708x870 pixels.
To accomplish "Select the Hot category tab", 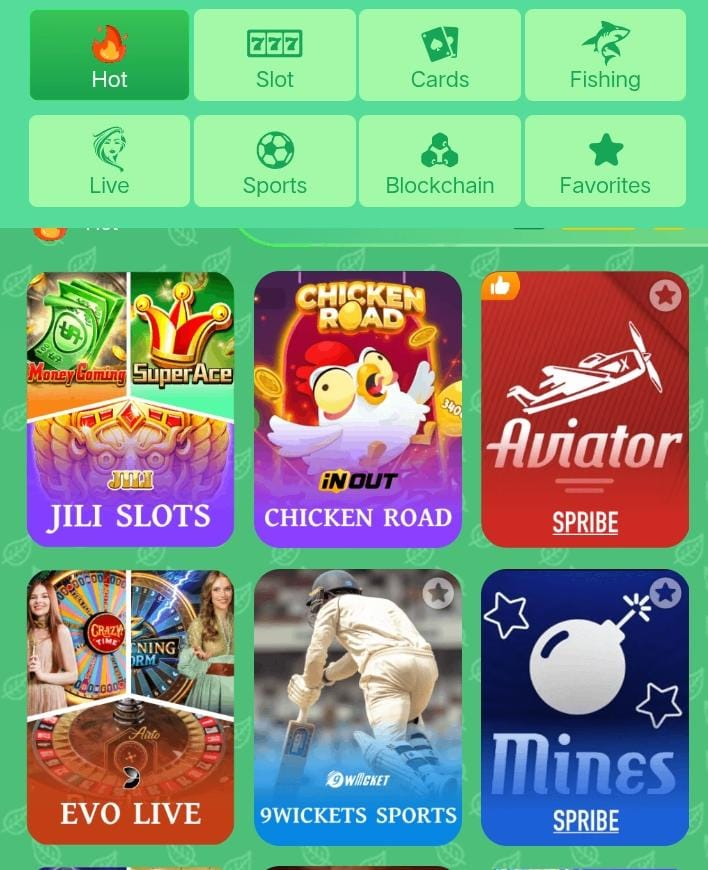I will click(109, 56).
